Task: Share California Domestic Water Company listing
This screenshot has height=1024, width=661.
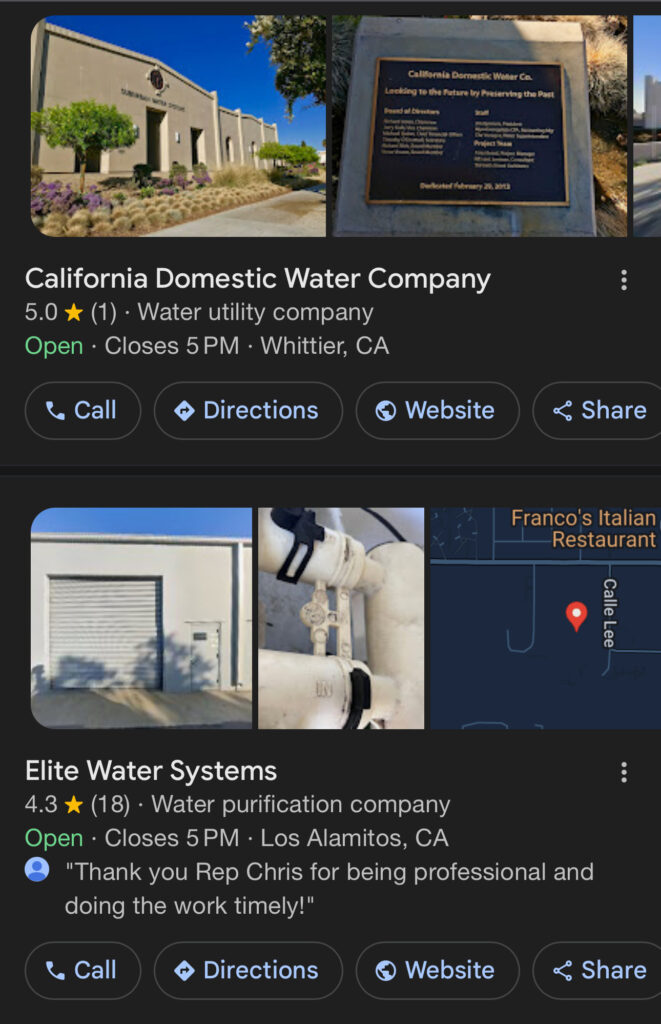Action: point(600,410)
